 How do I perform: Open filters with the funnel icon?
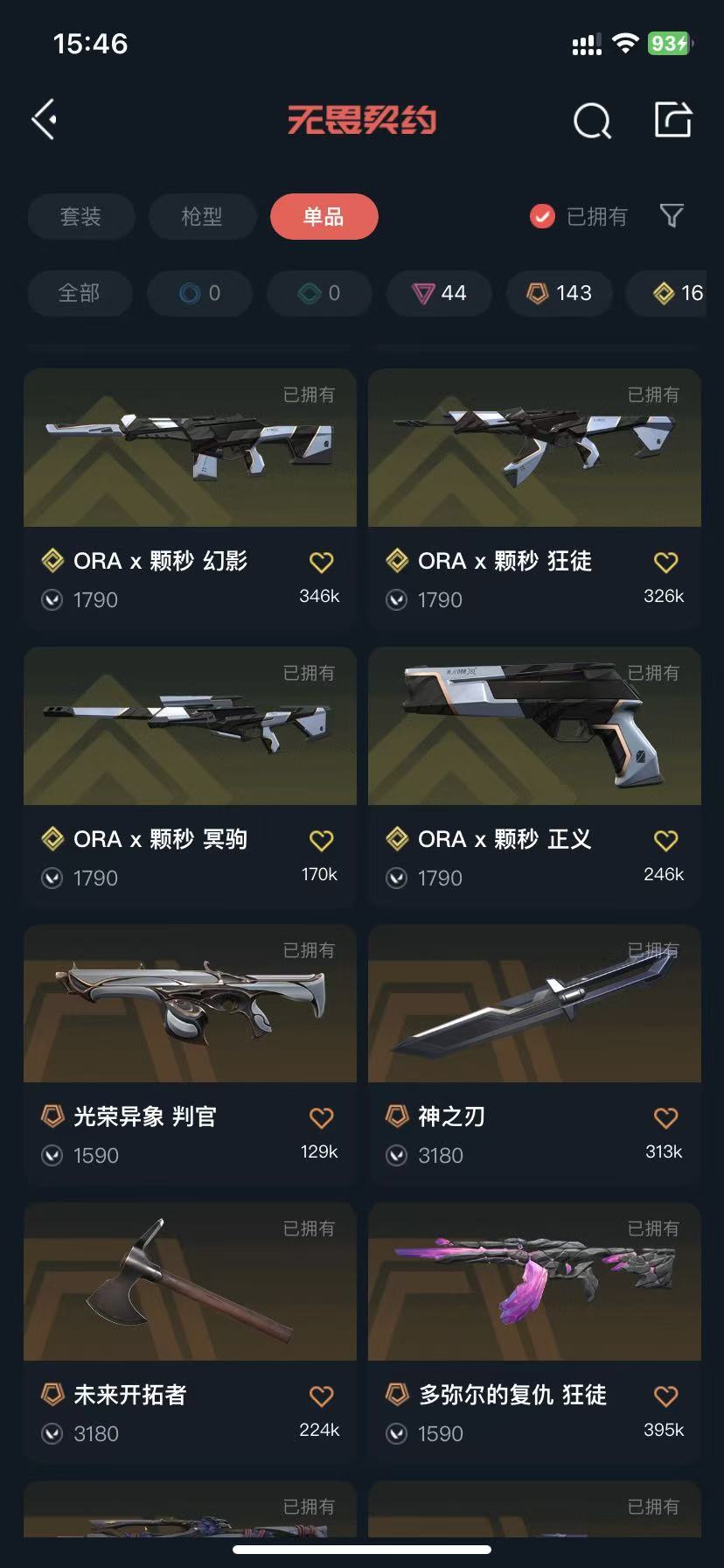[x=671, y=215]
